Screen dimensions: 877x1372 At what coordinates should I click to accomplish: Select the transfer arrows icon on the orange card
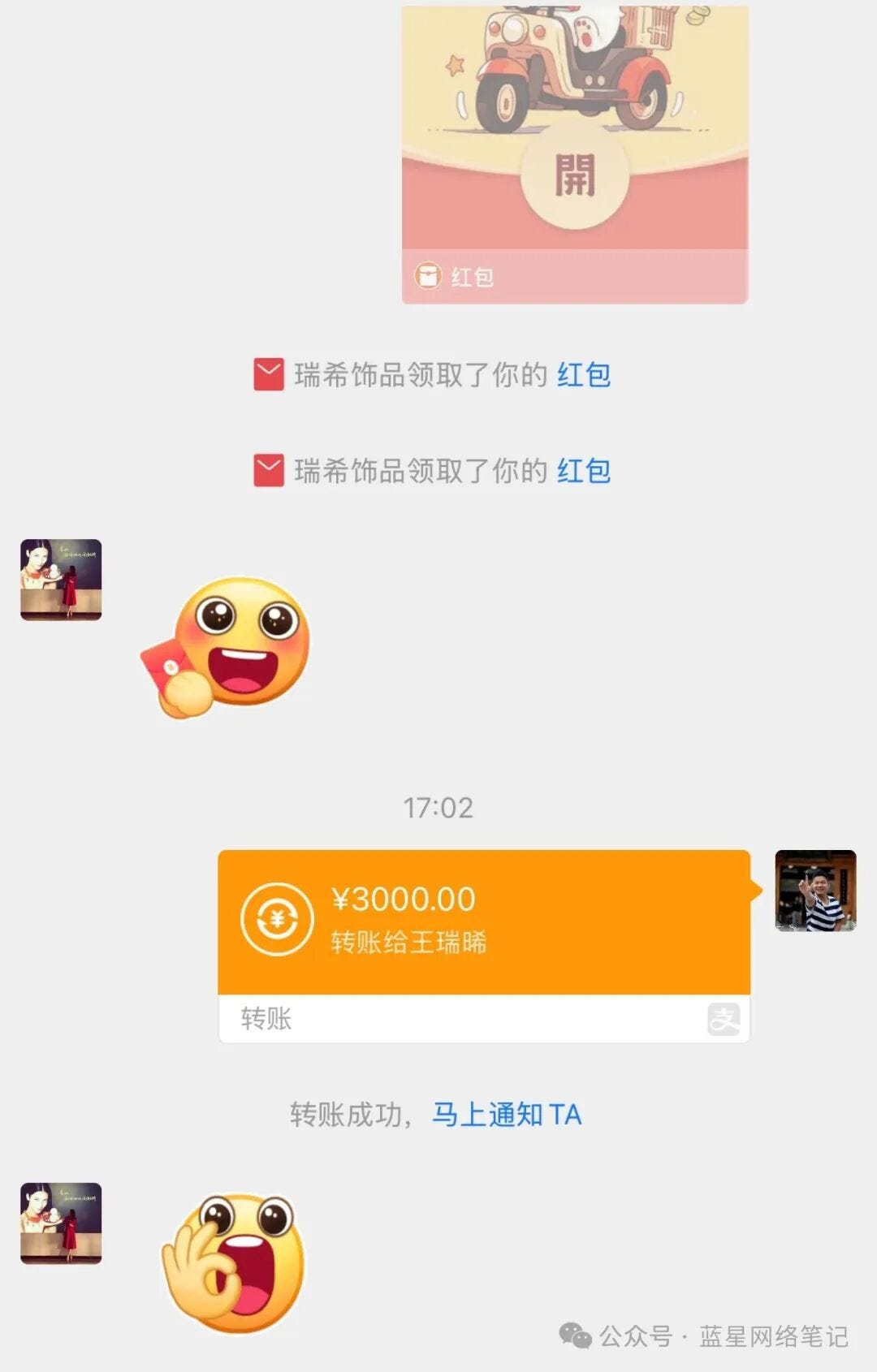click(x=276, y=918)
